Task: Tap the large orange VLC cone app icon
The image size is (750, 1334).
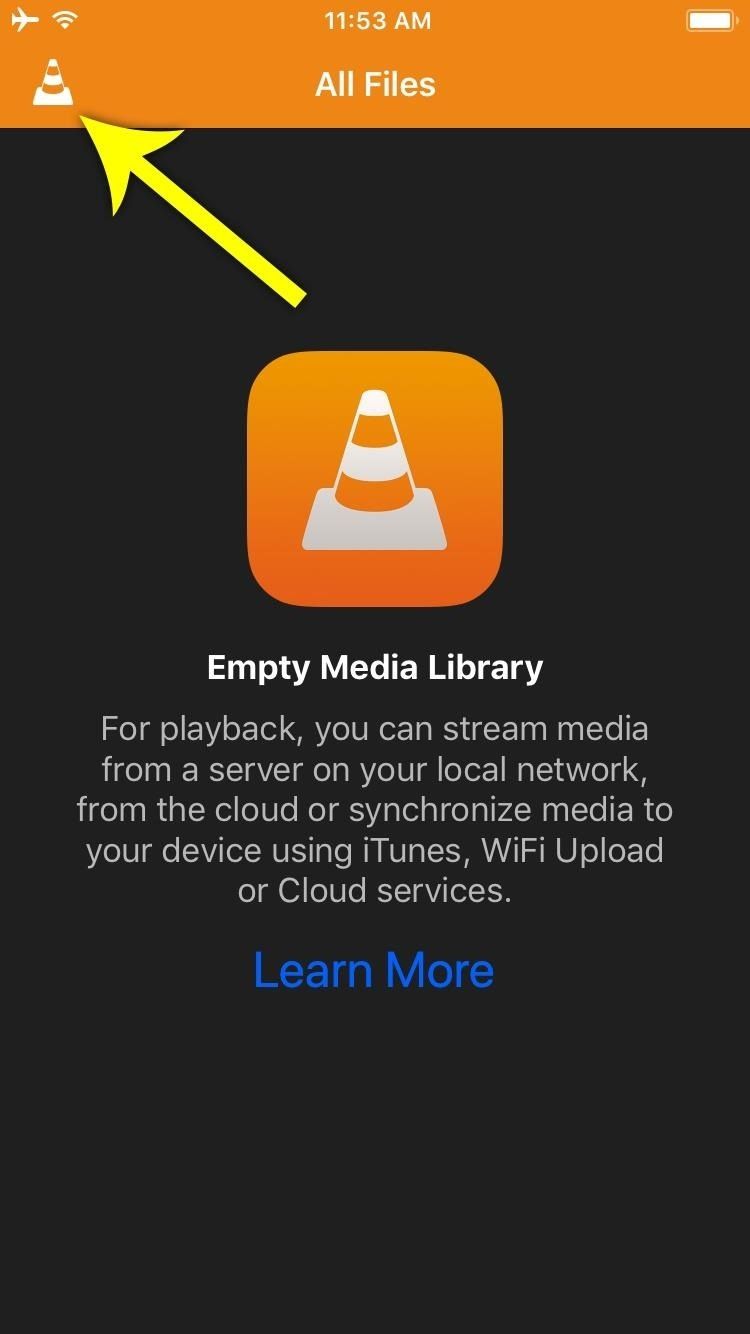Action: pos(375,477)
